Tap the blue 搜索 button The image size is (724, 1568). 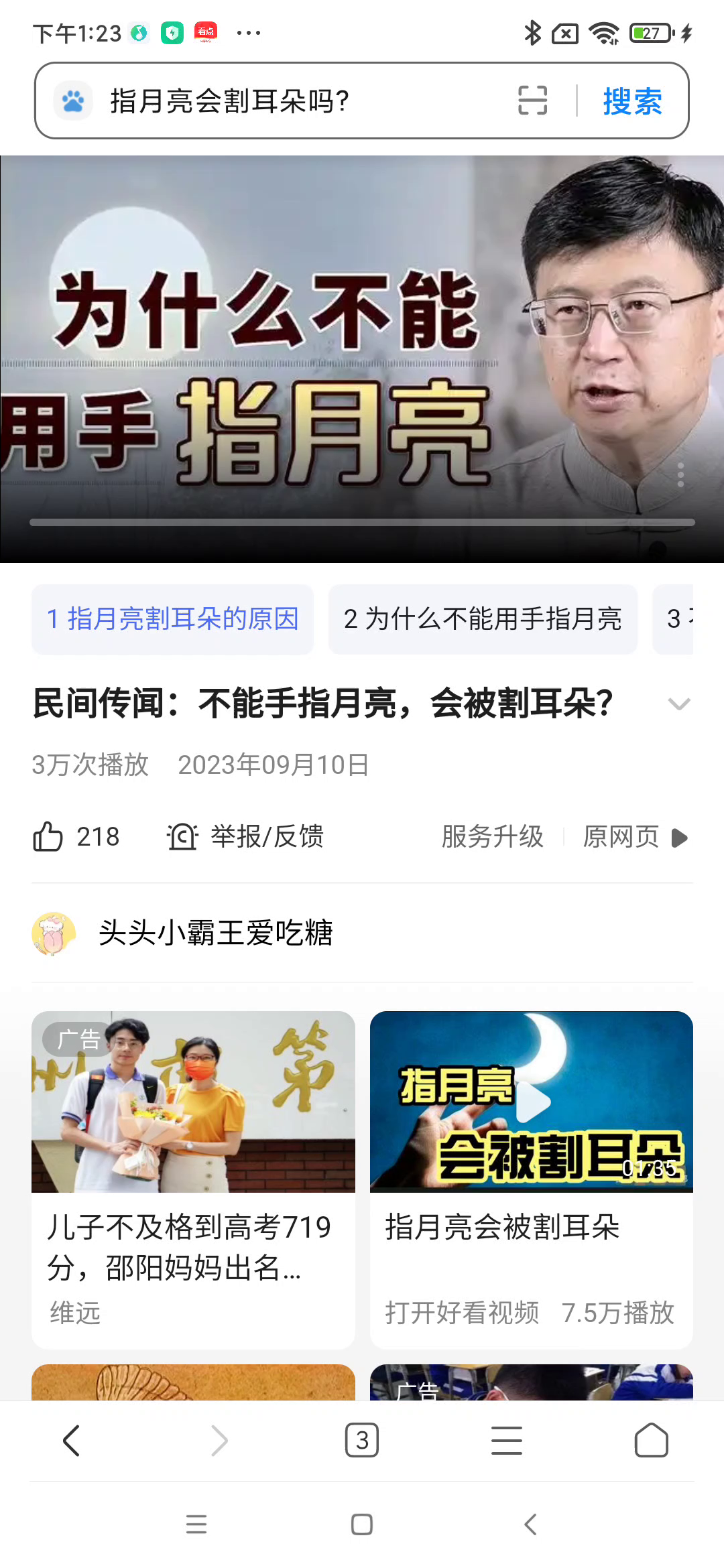click(632, 101)
